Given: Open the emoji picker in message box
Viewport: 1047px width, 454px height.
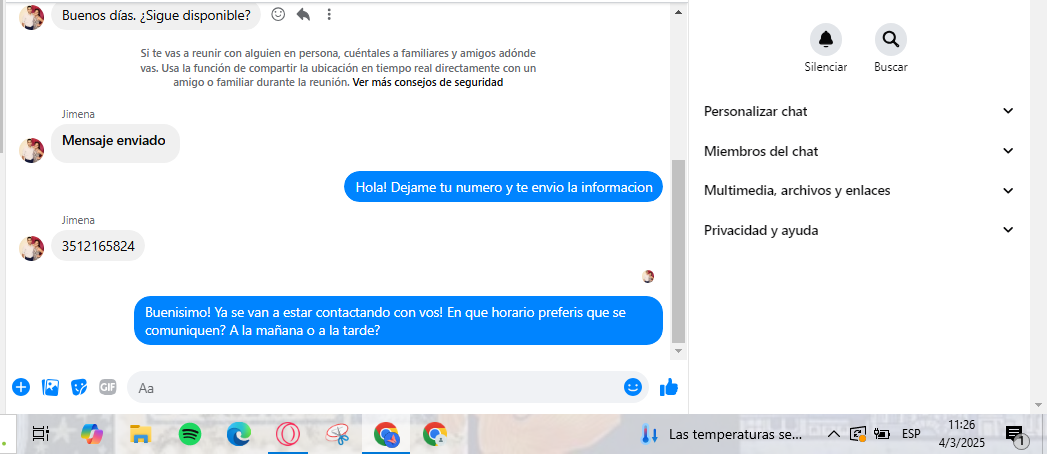Looking at the screenshot, I should [632, 387].
